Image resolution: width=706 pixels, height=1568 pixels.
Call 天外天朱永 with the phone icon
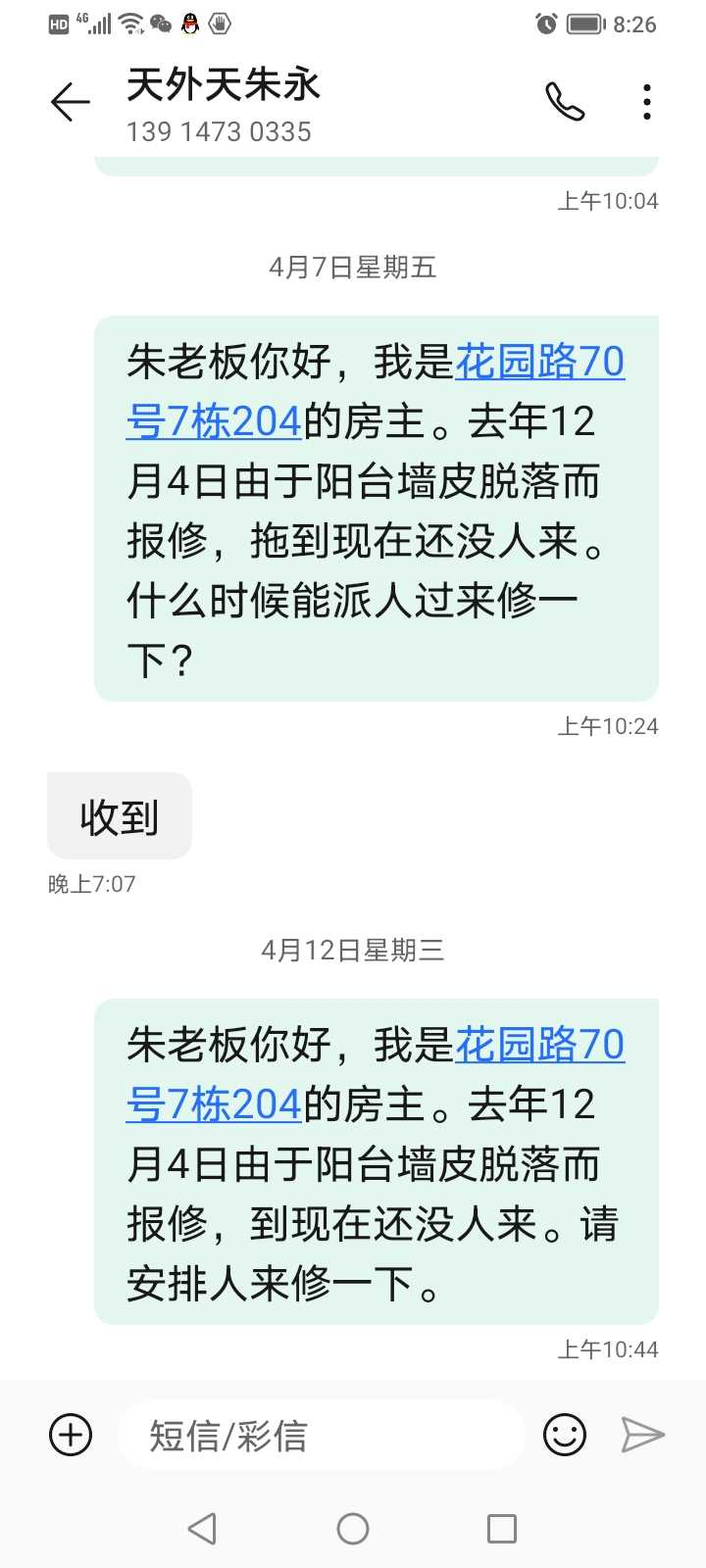click(x=565, y=102)
